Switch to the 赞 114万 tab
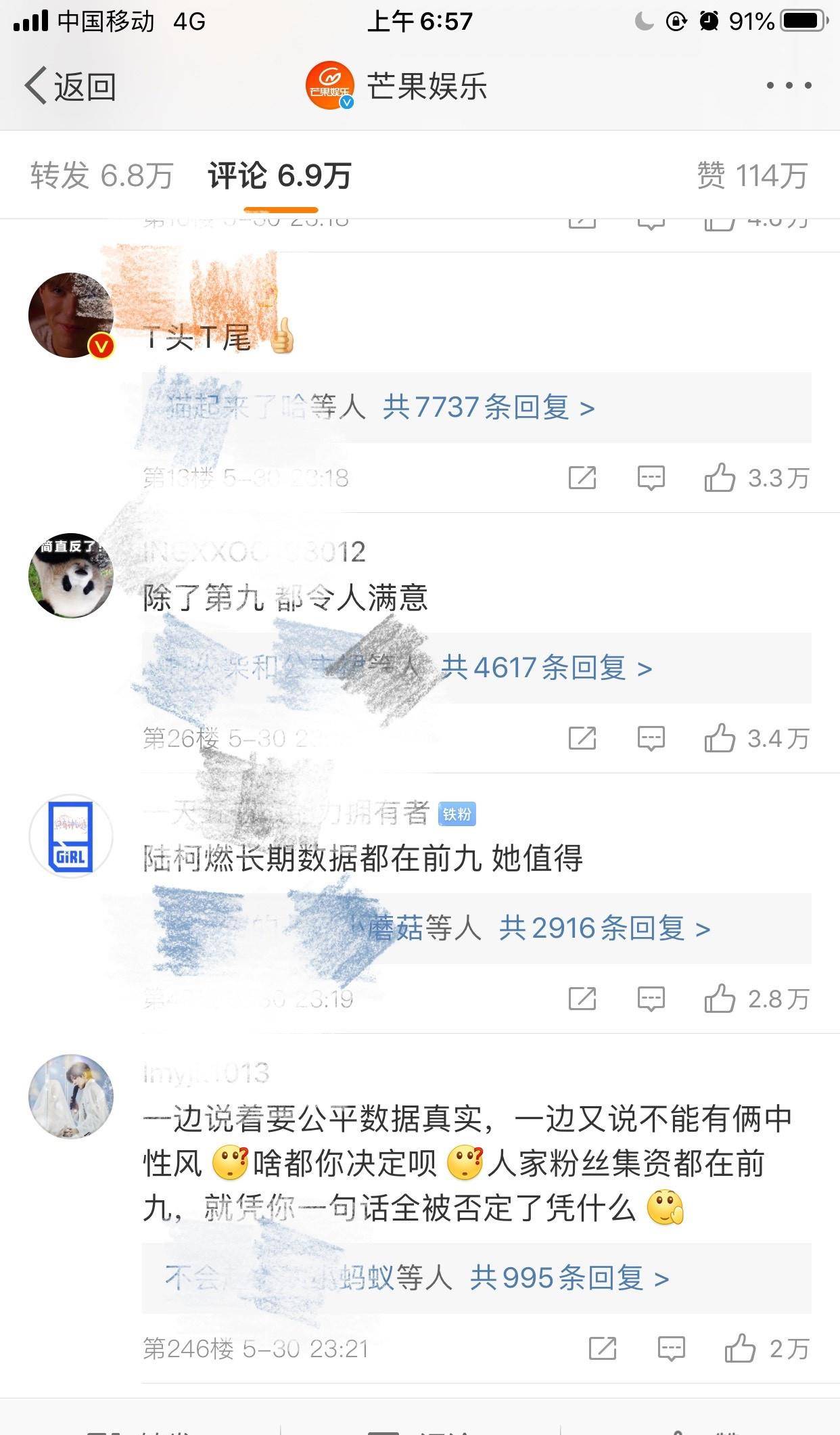Viewport: 840px width, 1435px height. click(752, 176)
